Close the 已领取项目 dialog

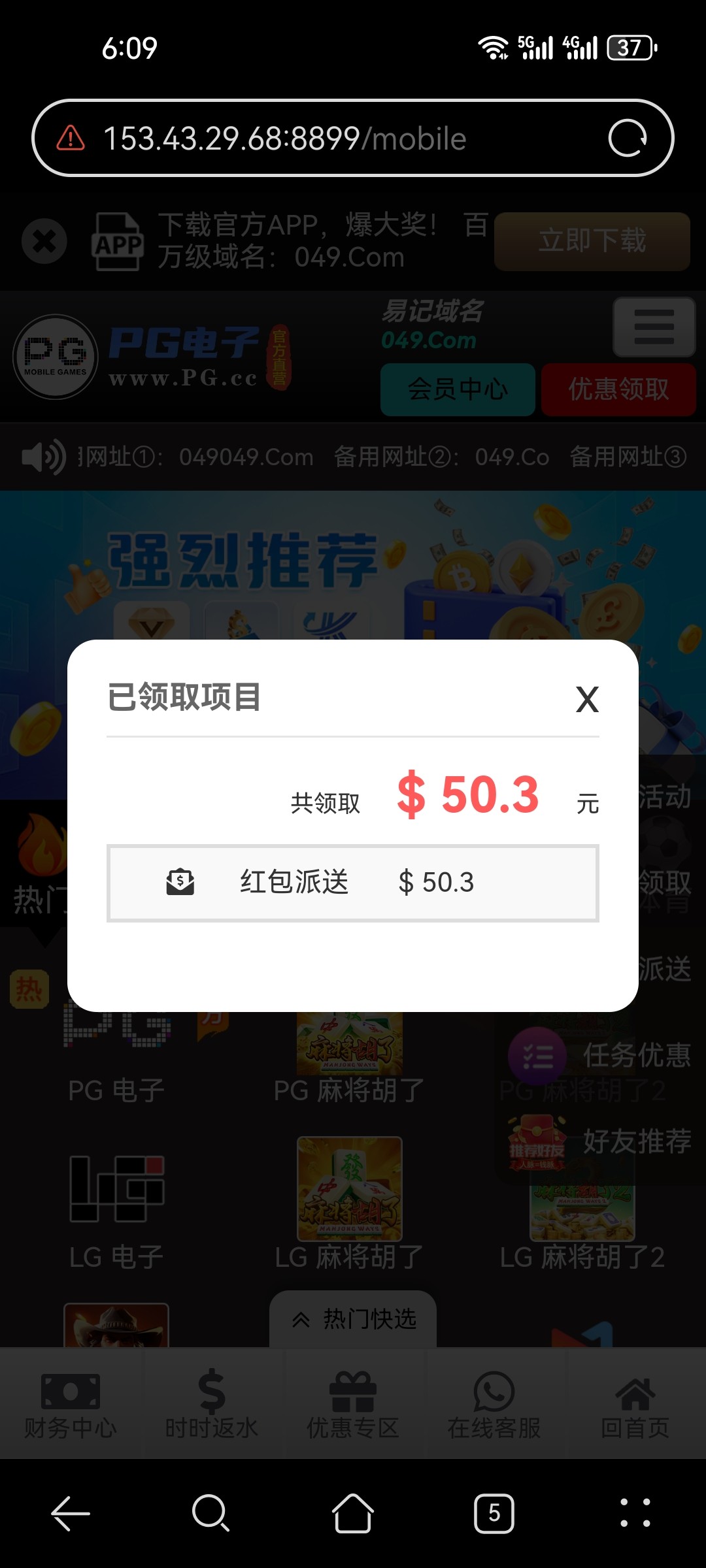pyautogui.click(x=587, y=700)
